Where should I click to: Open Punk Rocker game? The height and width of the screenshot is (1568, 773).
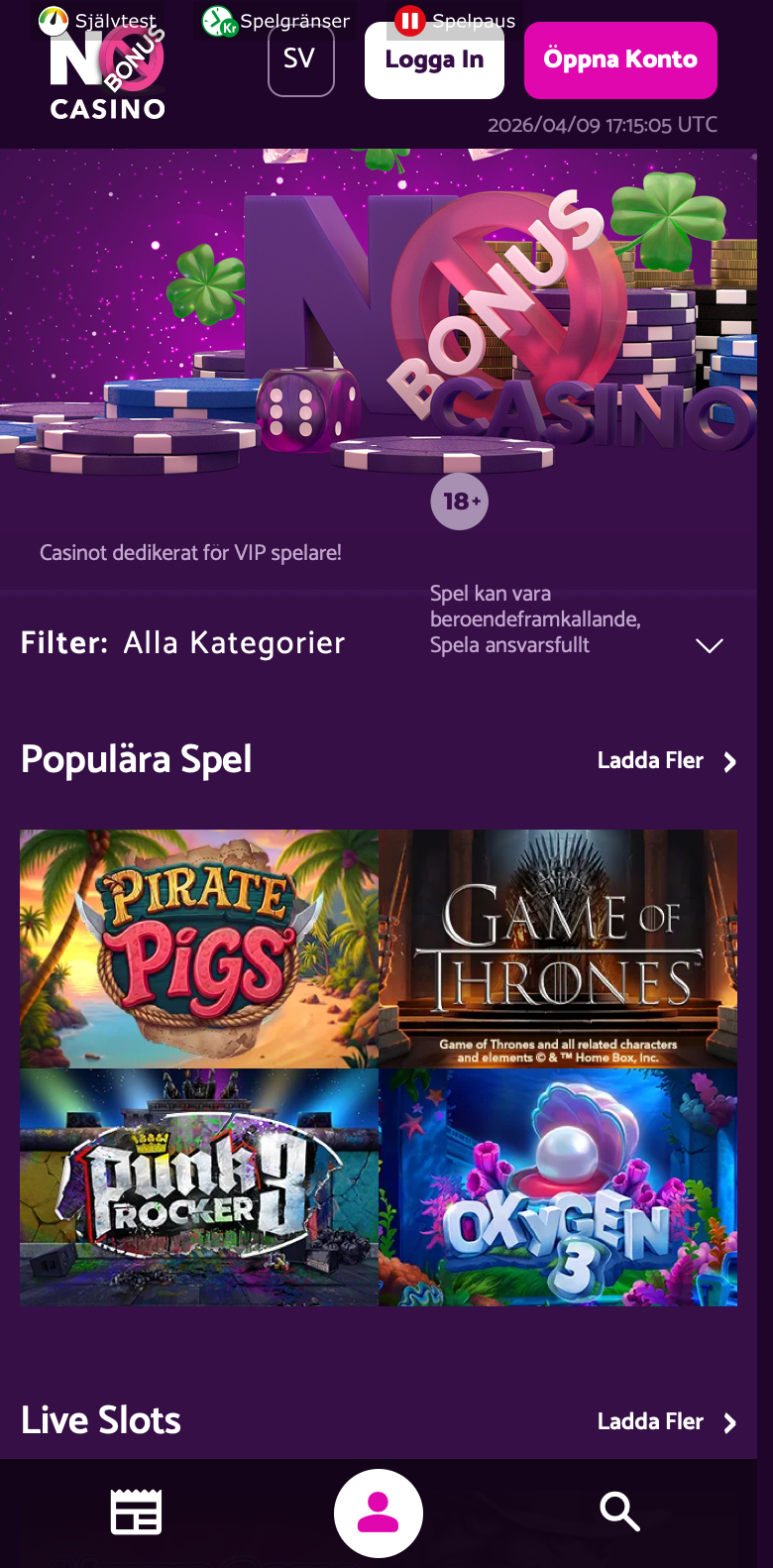pos(199,1186)
